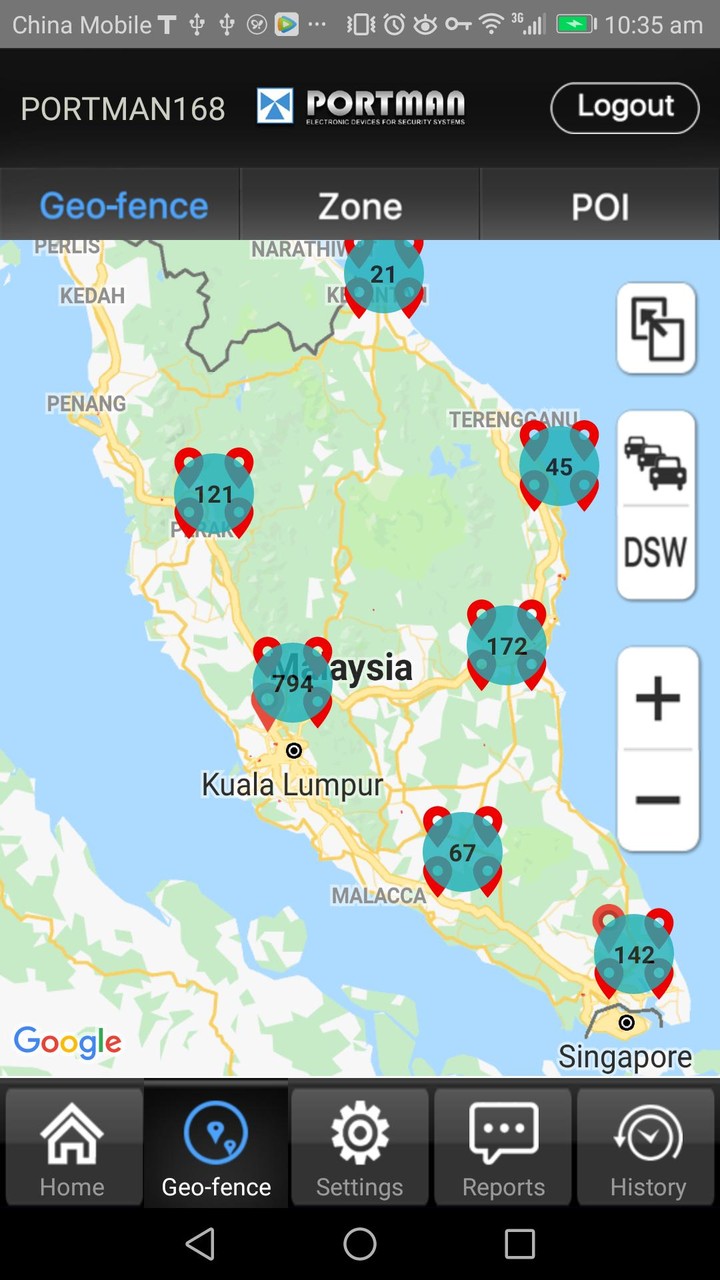The image size is (720, 1280).
Task: Tap the DSW button
Action: pyautogui.click(x=656, y=552)
